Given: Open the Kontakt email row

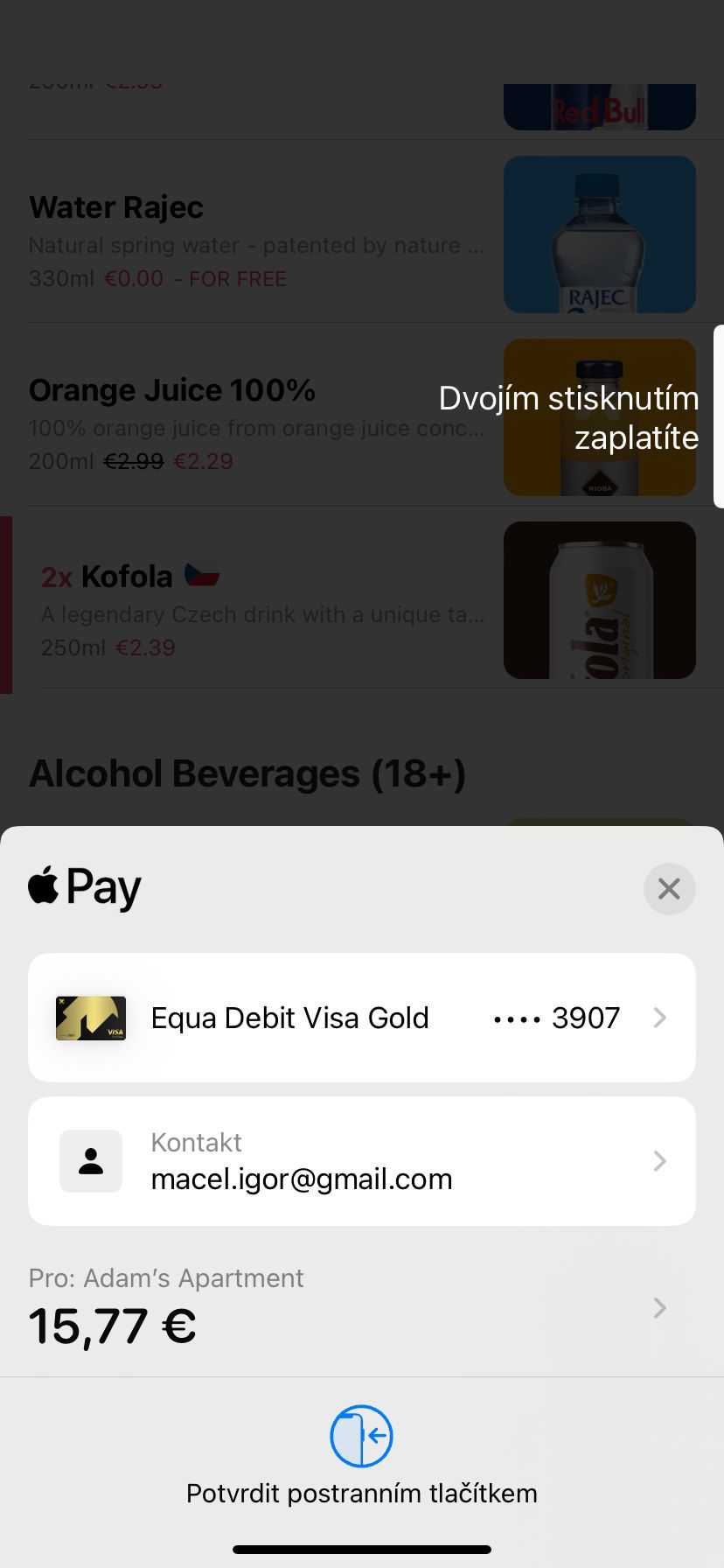Looking at the screenshot, I should (362, 1161).
